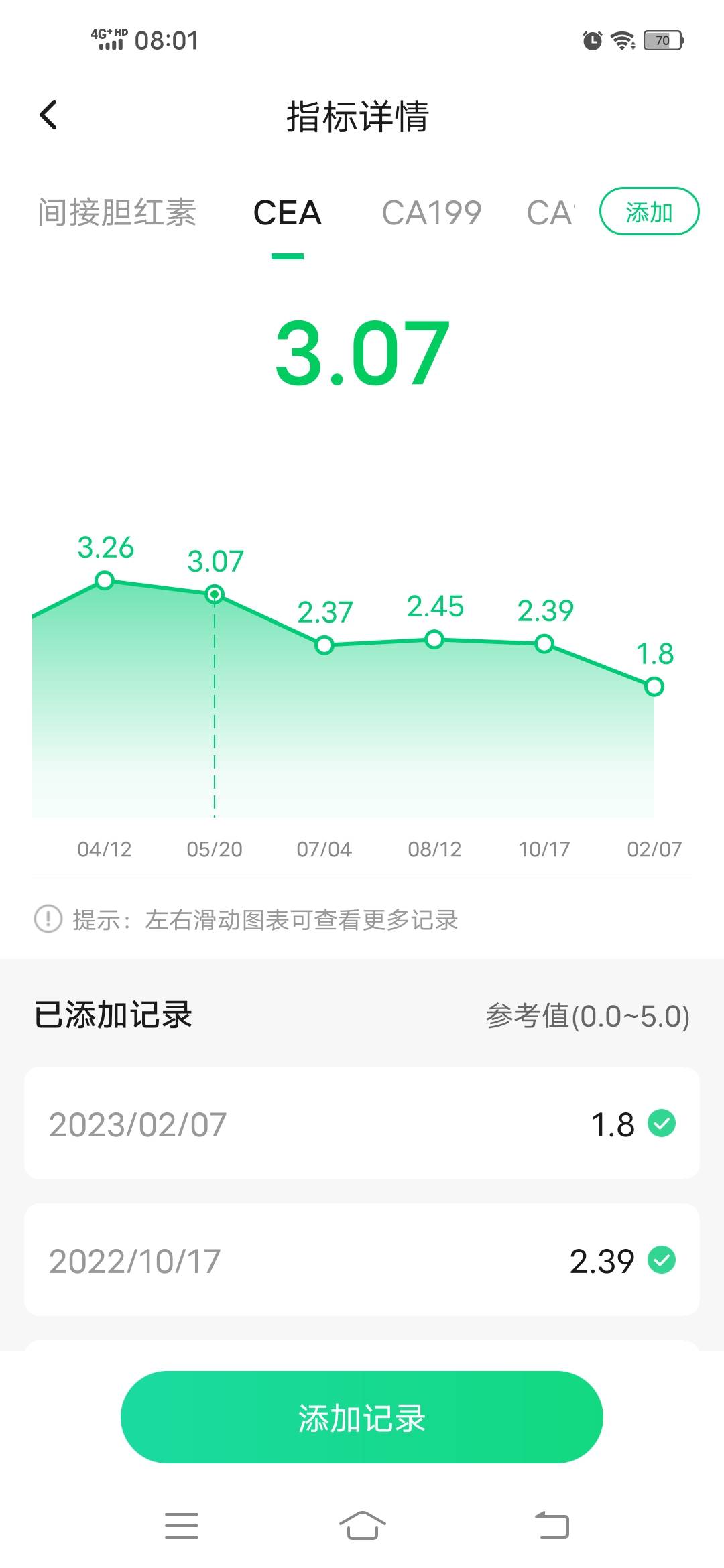
Task: Switch to the 间接胆红素 tab
Action: pos(118,212)
